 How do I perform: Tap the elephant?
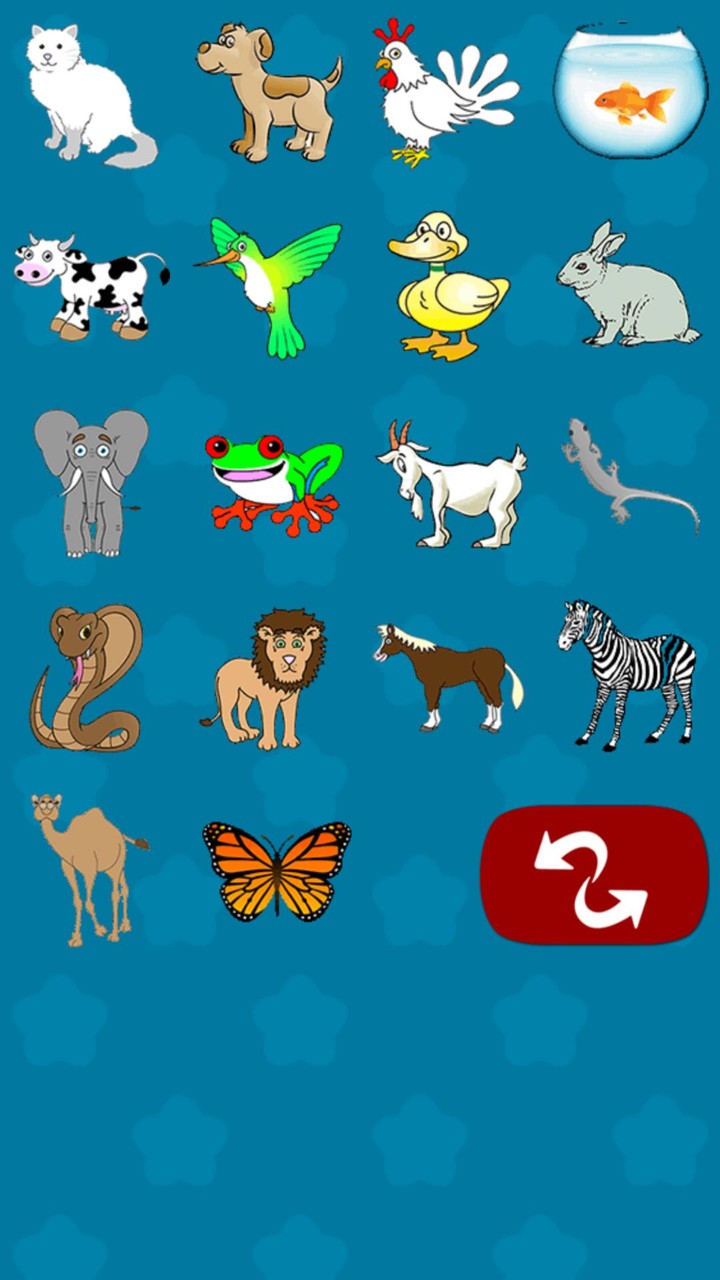point(90,480)
